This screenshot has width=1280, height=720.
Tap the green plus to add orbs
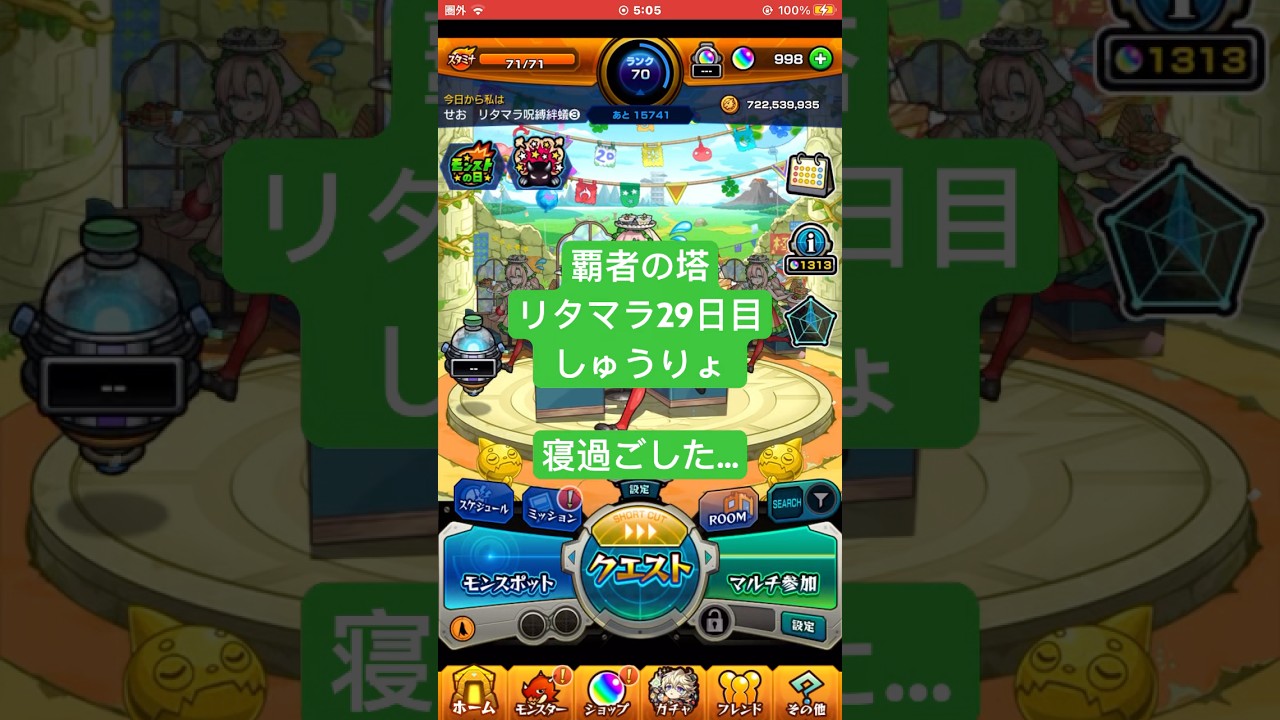(820, 59)
